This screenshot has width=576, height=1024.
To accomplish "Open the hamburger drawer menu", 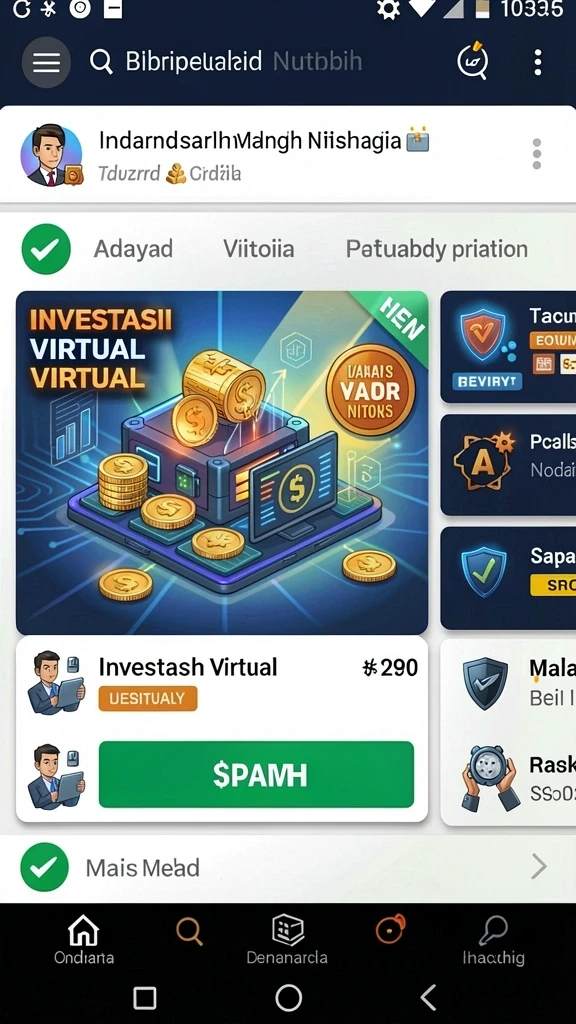I will point(46,63).
